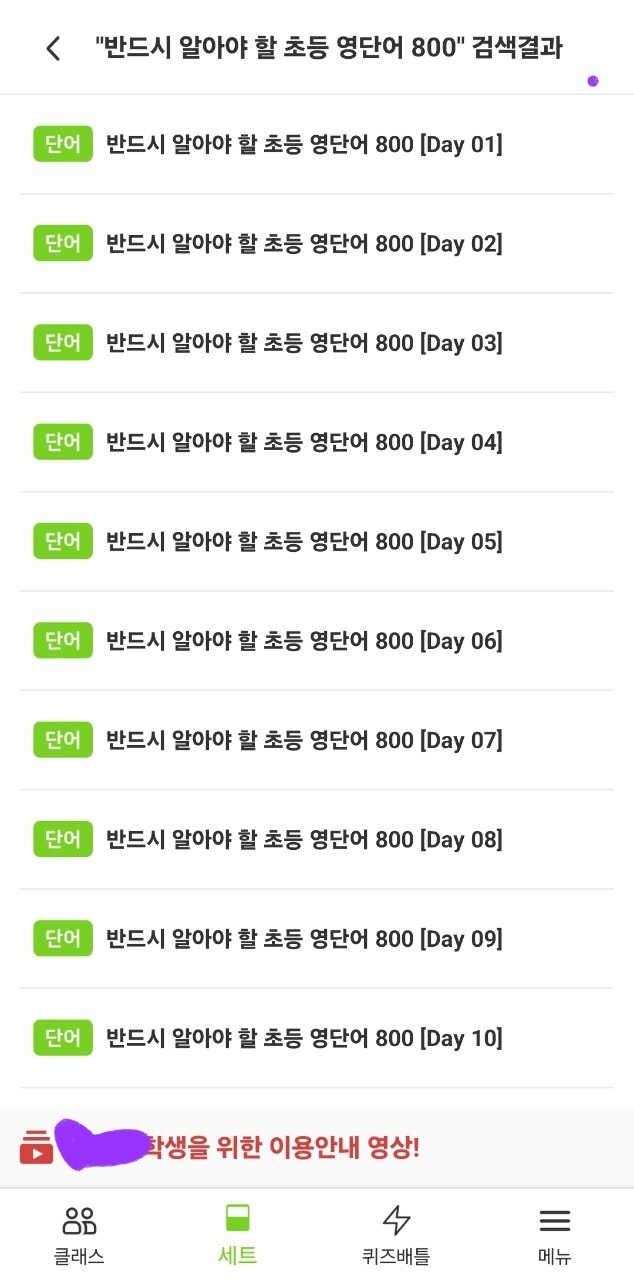Open the [Day 09] word set
Image resolution: width=634 pixels, height=1280 pixels.
click(x=304, y=939)
